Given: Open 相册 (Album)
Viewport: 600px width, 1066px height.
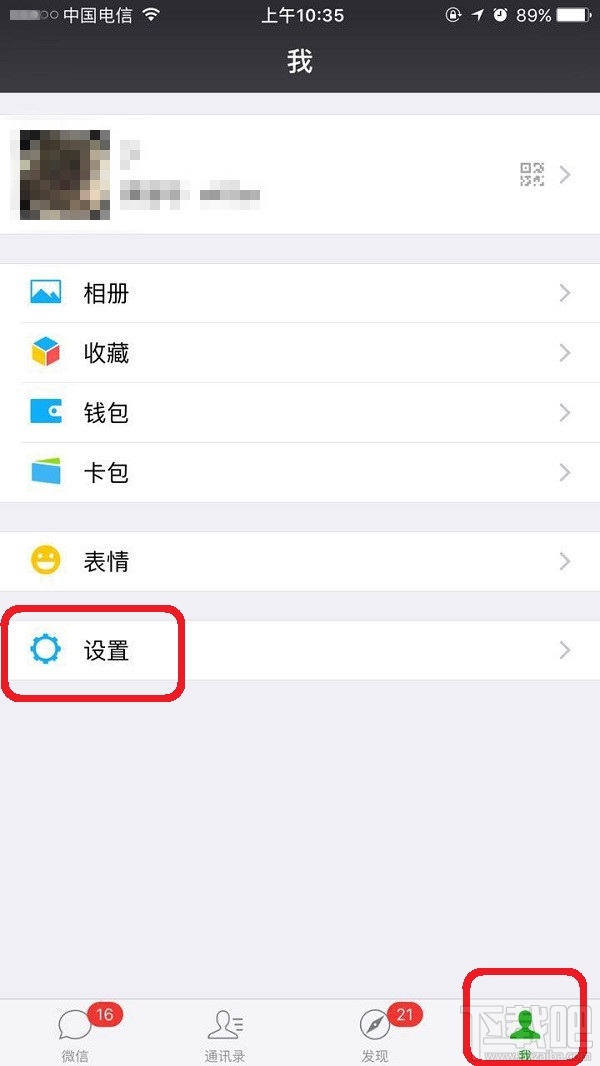Looking at the screenshot, I should 300,293.
